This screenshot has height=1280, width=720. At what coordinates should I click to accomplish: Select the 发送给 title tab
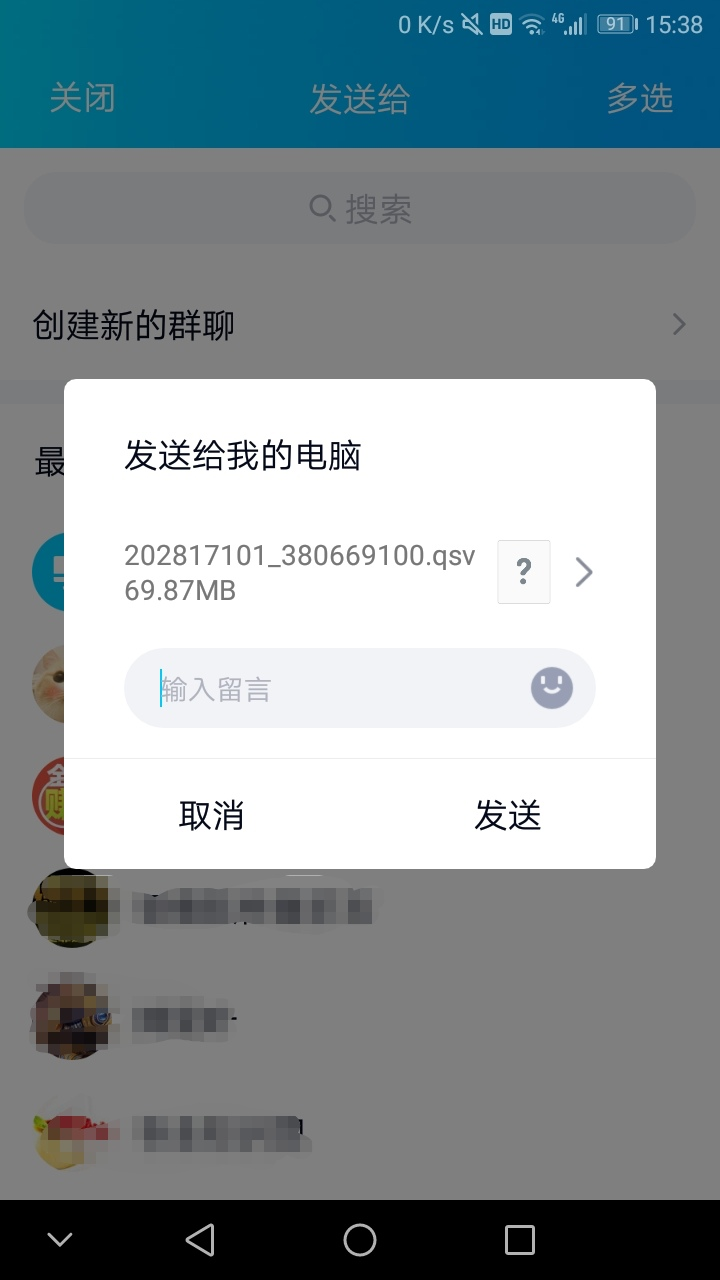coord(360,98)
